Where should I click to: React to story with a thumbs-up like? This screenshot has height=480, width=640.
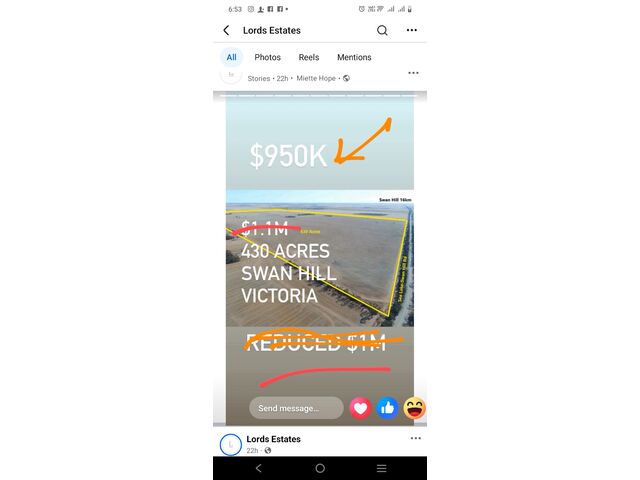(x=388, y=408)
